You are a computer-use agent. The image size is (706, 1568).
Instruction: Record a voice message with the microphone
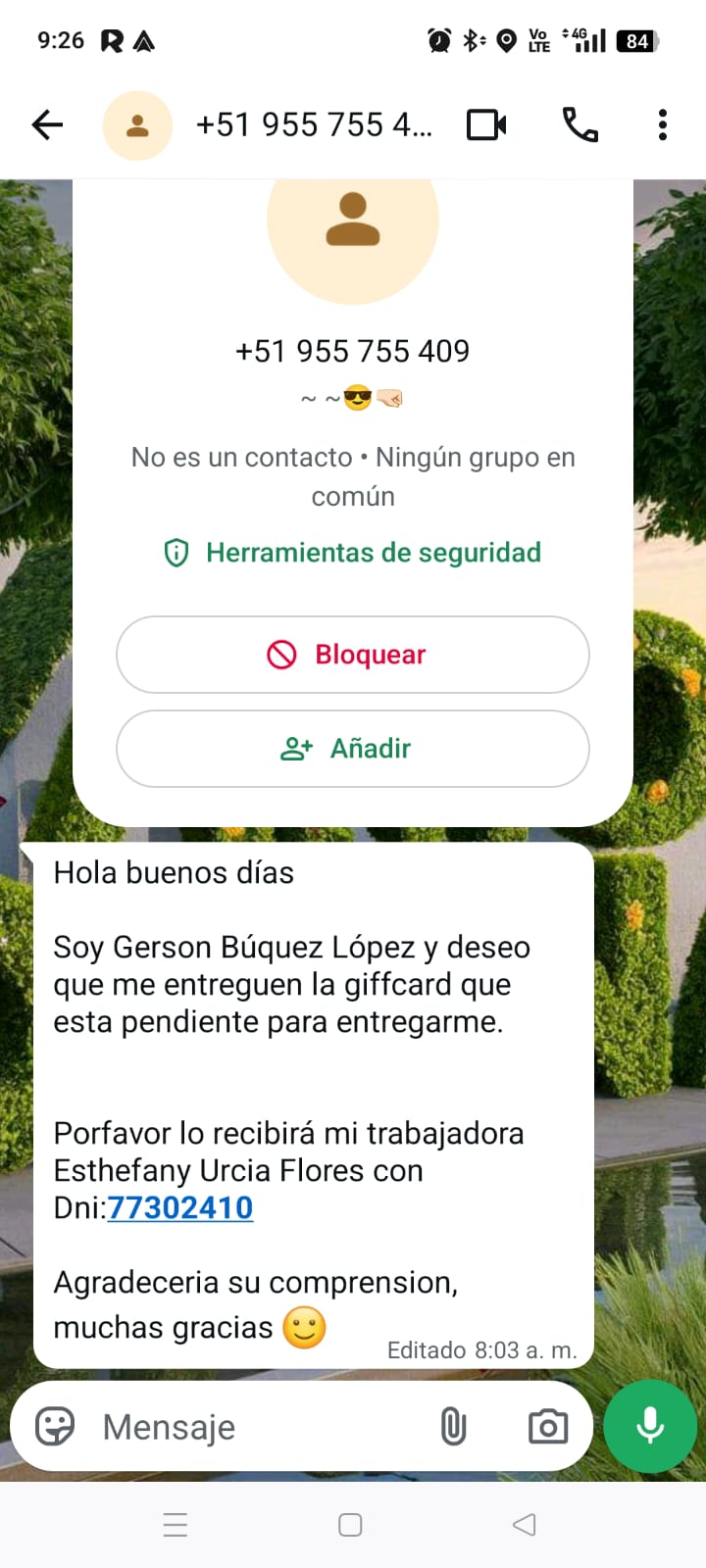tap(650, 1427)
